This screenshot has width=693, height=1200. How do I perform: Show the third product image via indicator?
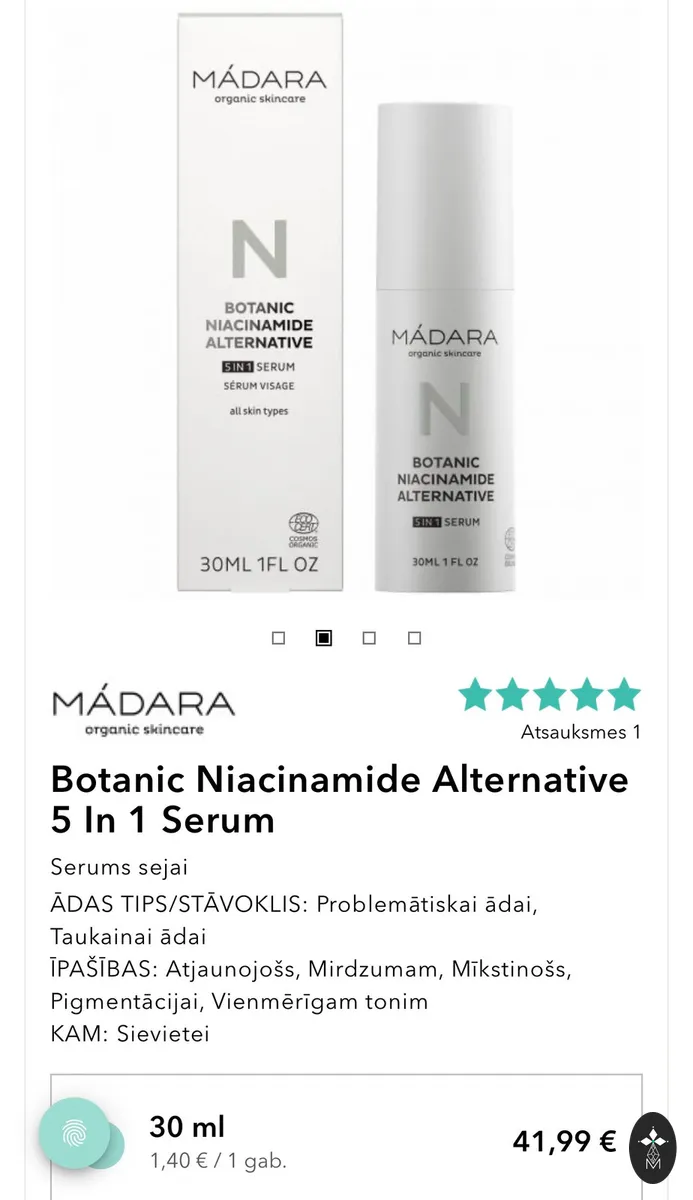click(x=369, y=638)
